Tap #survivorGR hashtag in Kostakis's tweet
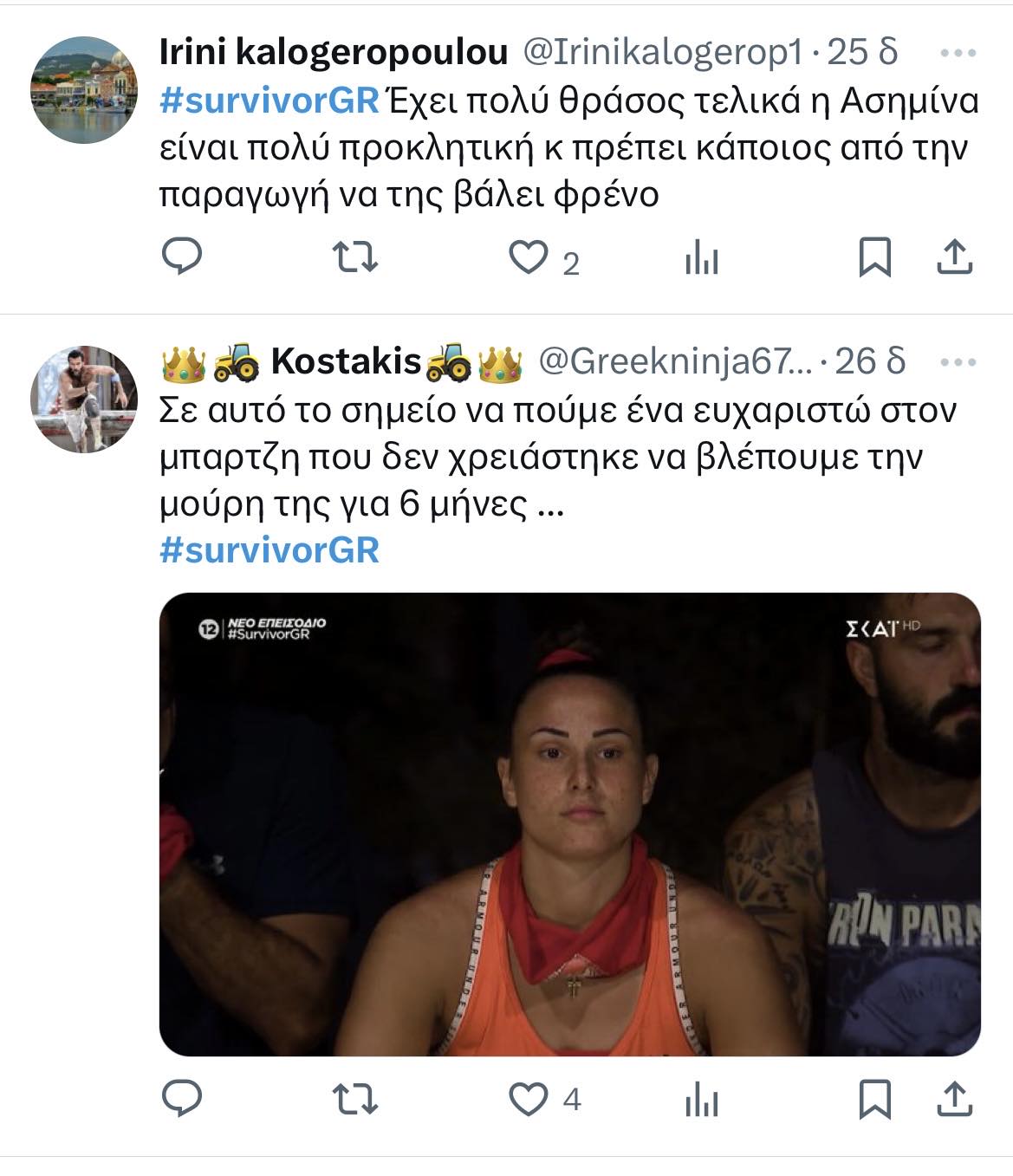 coord(269,550)
